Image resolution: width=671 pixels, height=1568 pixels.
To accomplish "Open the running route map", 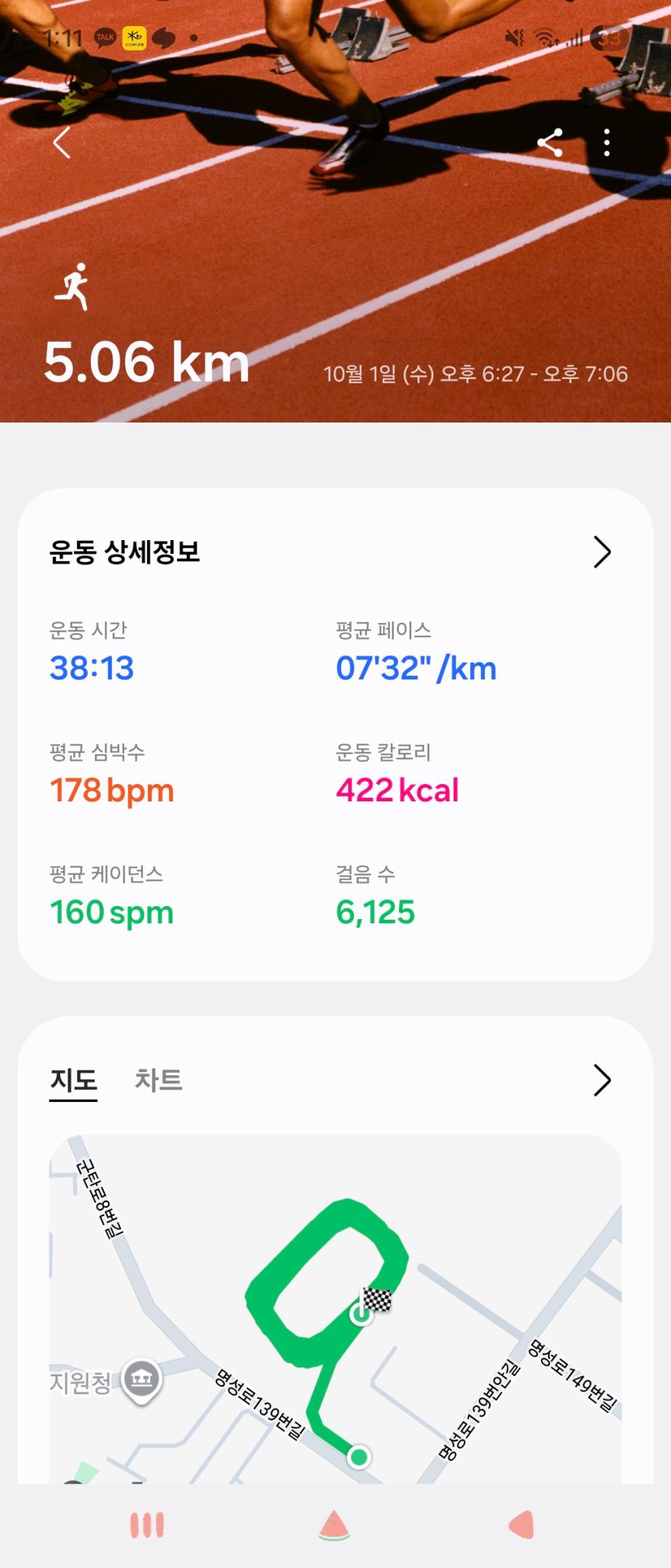I will click(x=335, y=1307).
